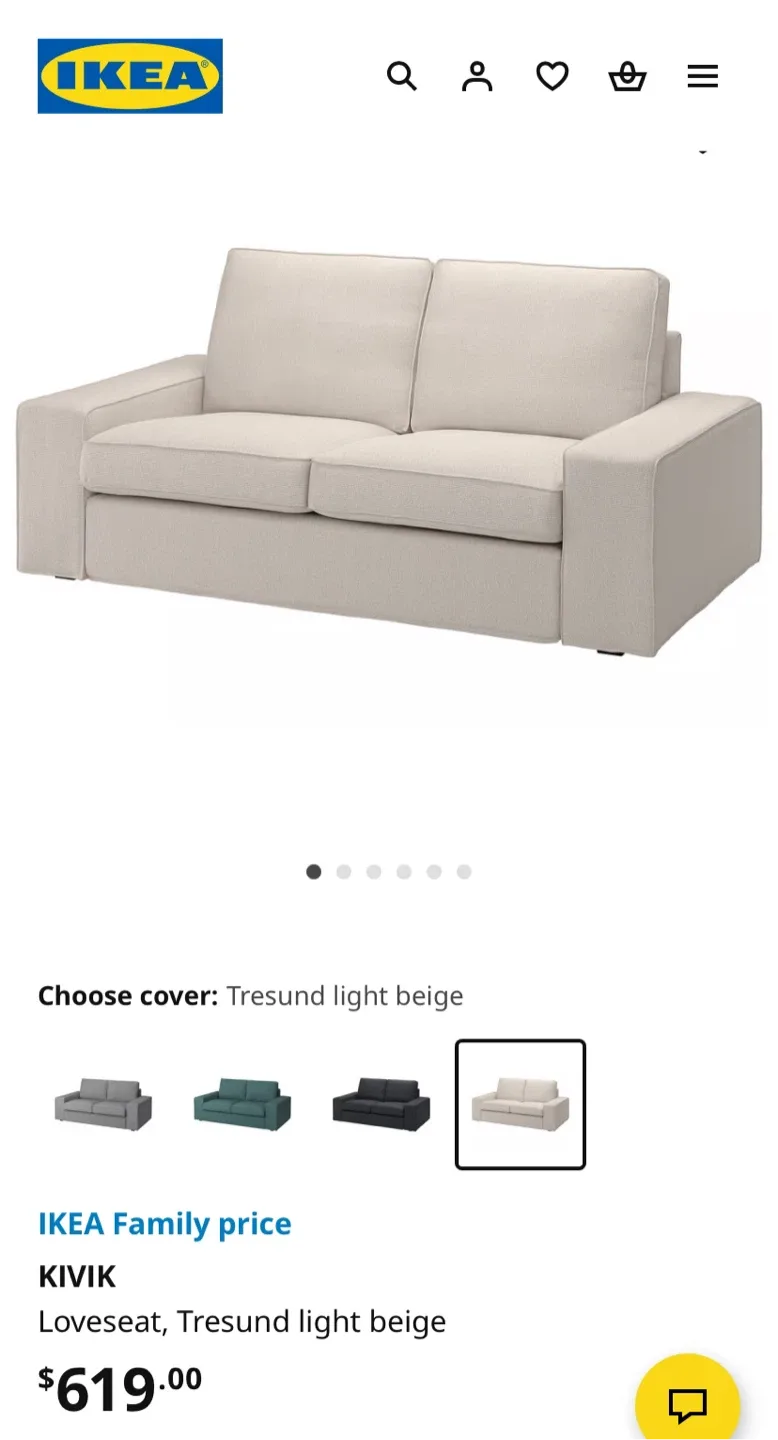
Task: Click the IKEA logo
Action: (130, 76)
